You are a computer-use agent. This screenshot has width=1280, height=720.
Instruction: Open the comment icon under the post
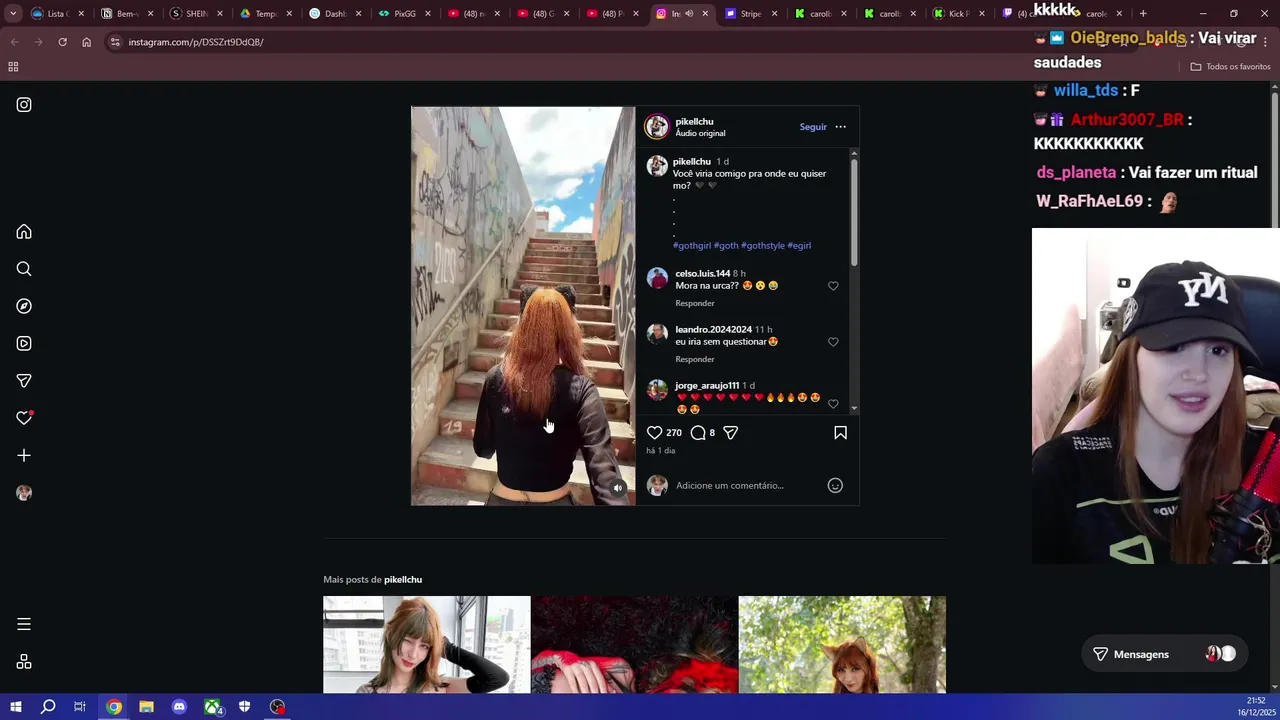(698, 433)
